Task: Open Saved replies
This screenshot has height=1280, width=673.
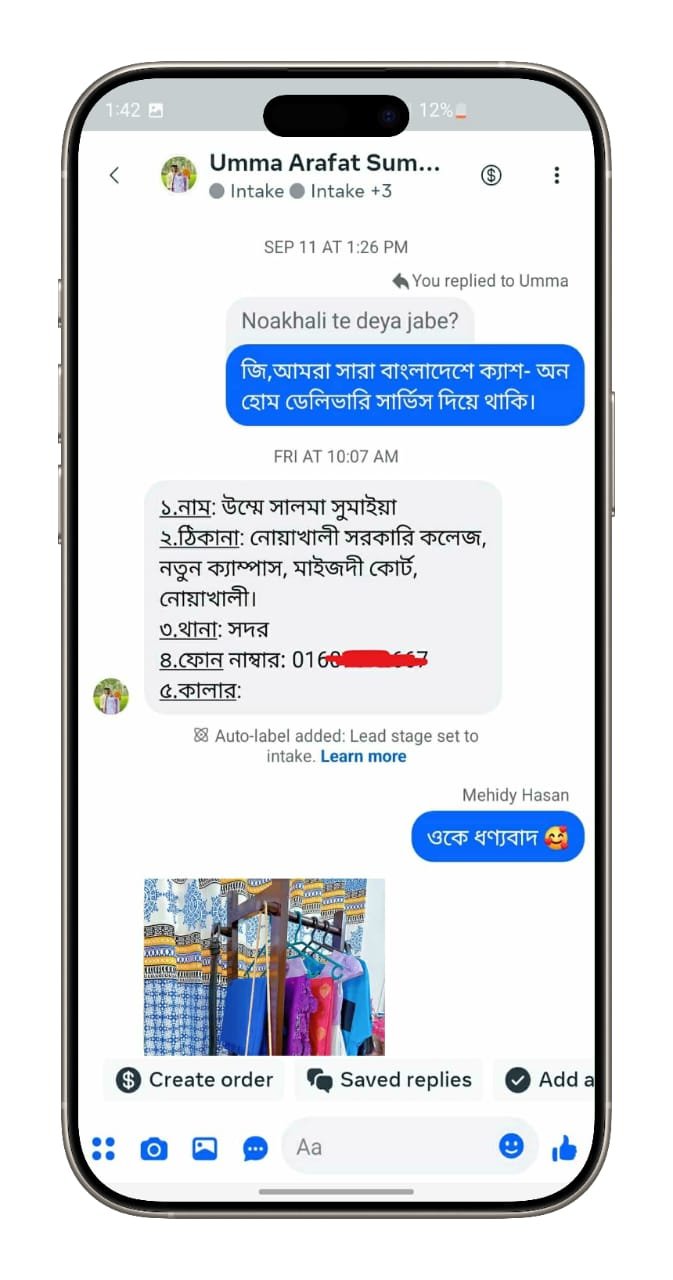Action: (389, 1080)
